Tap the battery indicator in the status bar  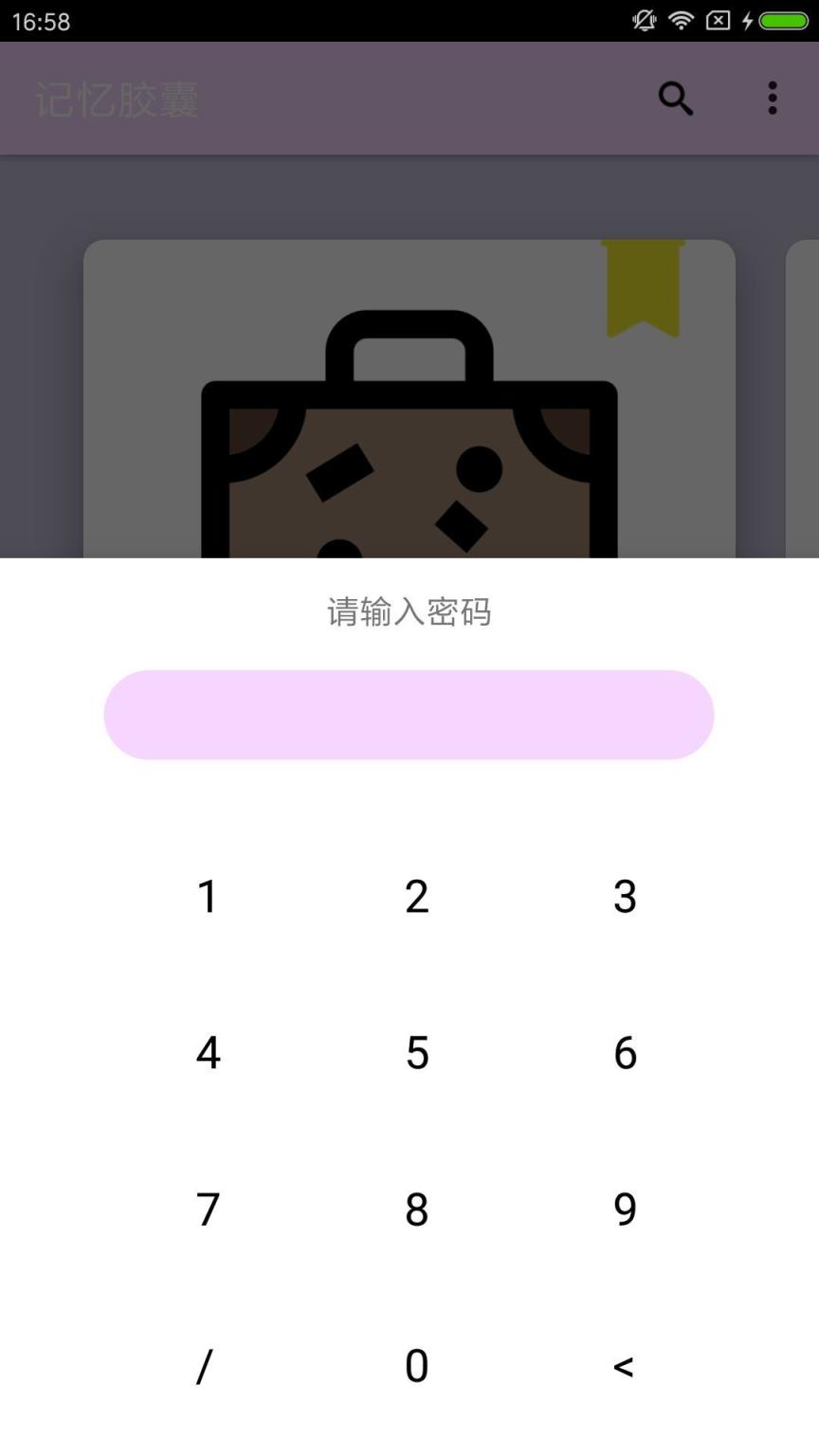(x=783, y=20)
